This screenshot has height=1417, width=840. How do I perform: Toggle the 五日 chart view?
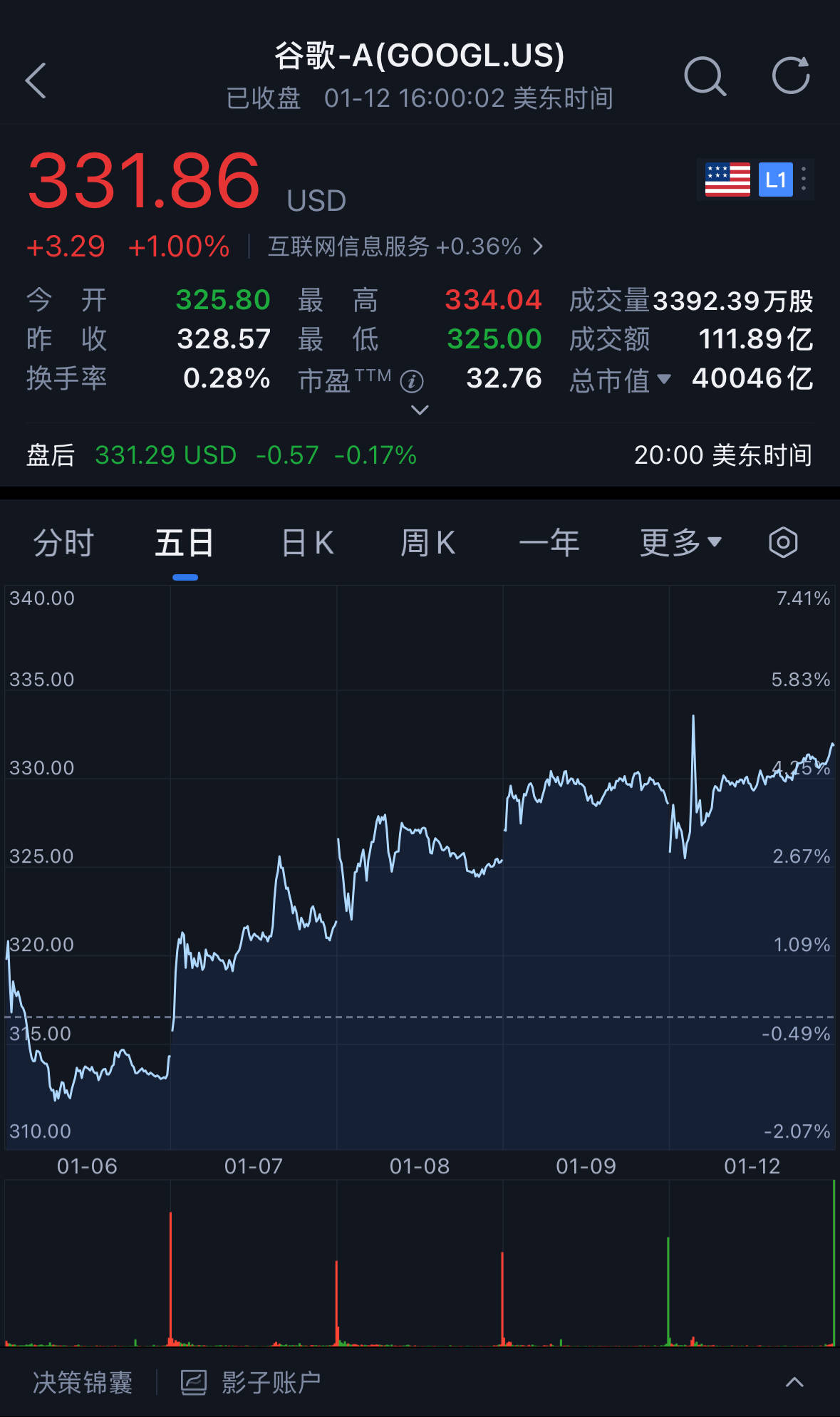click(x=184, y=542)
